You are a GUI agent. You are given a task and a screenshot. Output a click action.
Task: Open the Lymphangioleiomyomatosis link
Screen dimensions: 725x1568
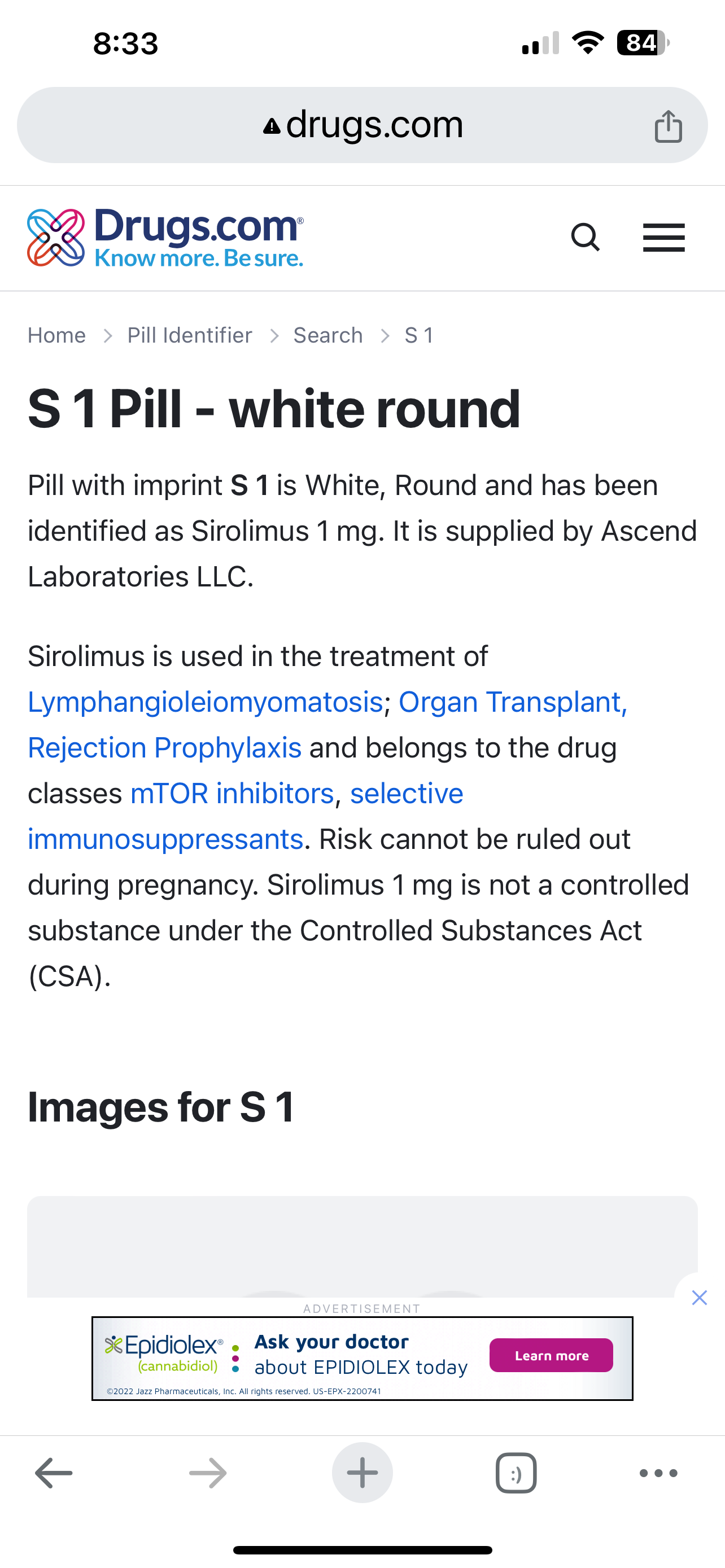pyautogui.click(x=205, y=702)
